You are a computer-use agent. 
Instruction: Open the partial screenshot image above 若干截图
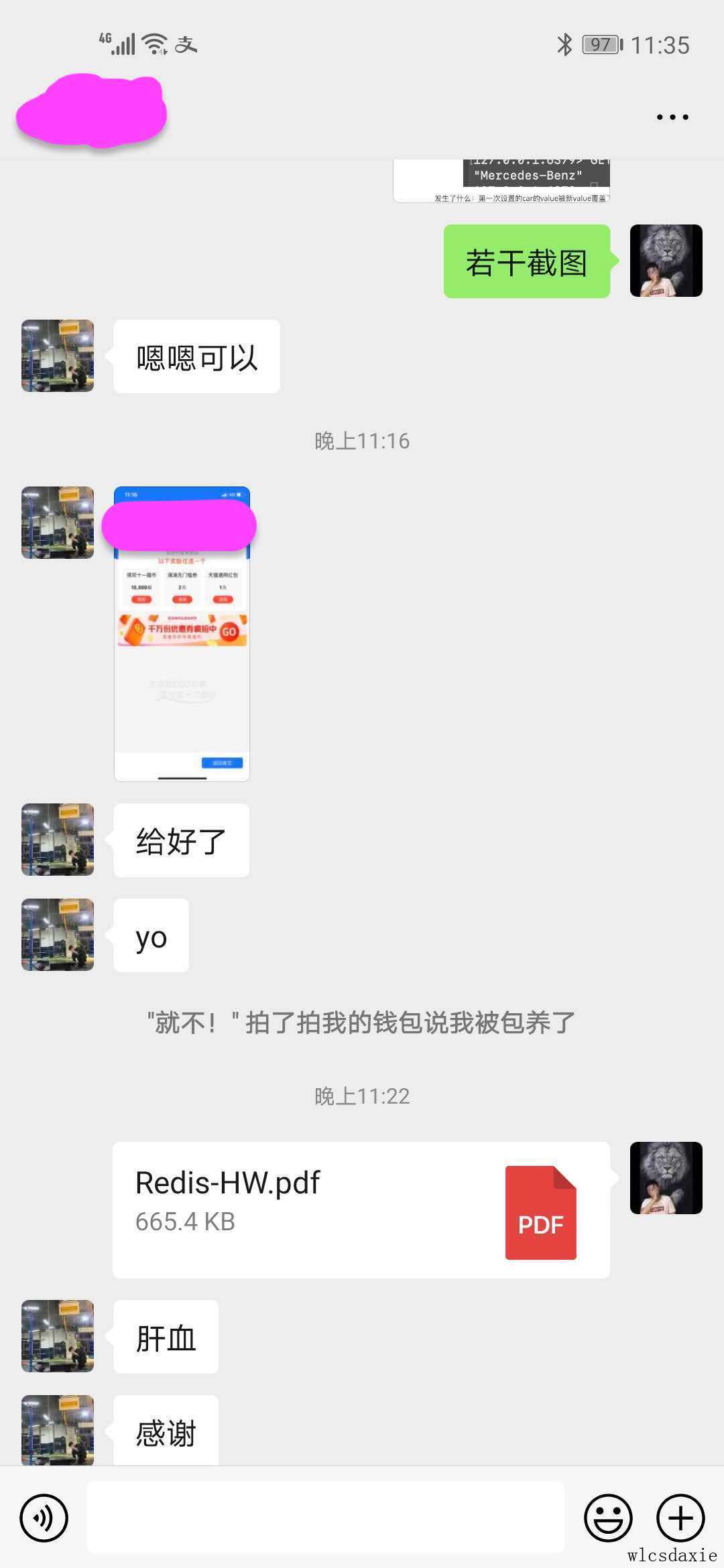coord(501,181)
